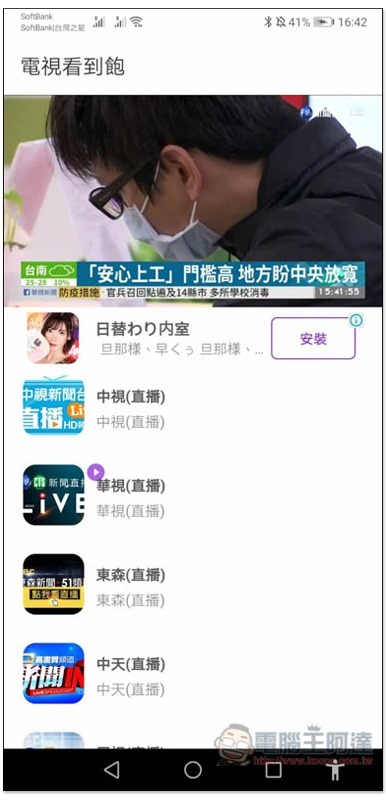Select the 東森(直播) channel

[x=193, y=586]
